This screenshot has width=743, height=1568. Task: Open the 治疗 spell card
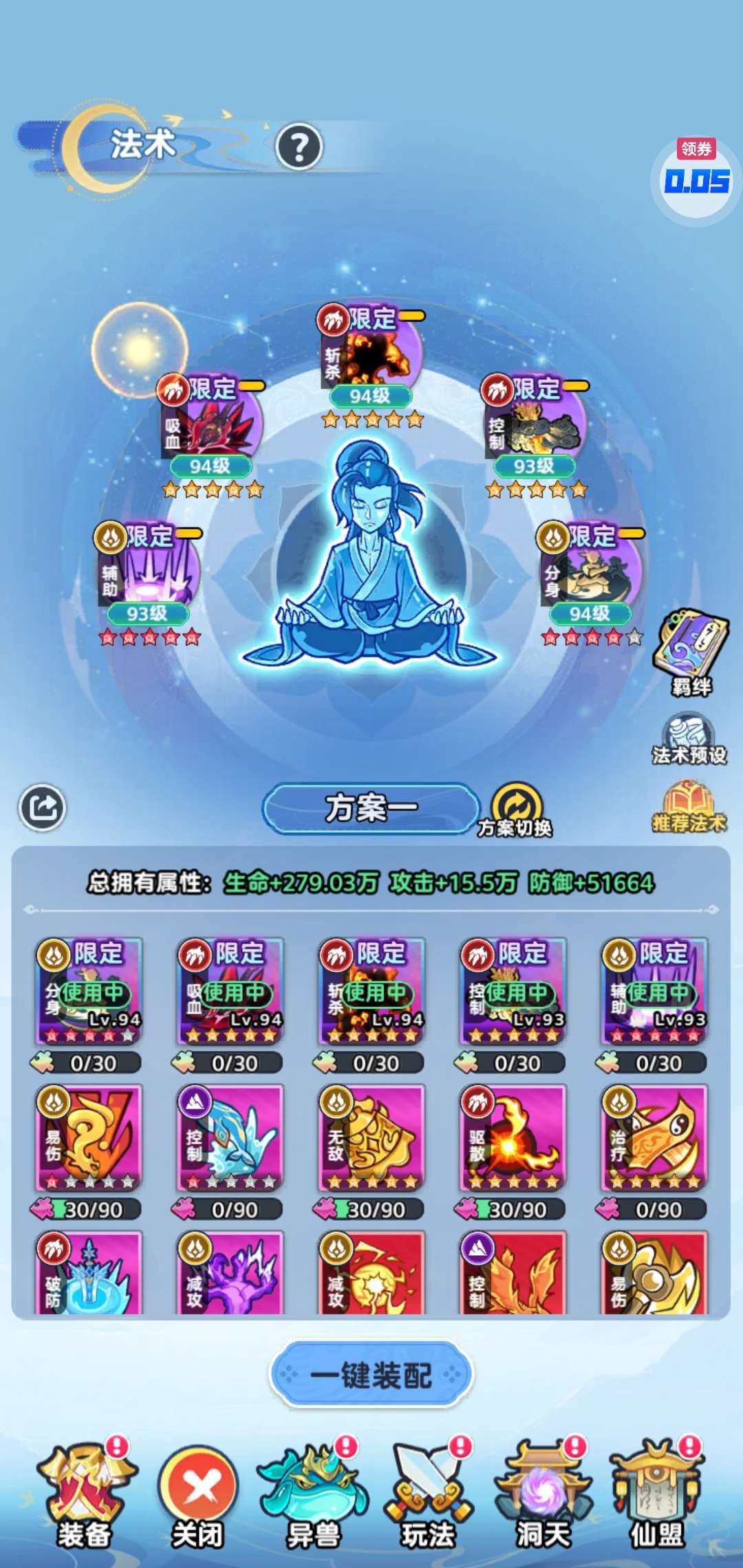(x=654, y=1138)
